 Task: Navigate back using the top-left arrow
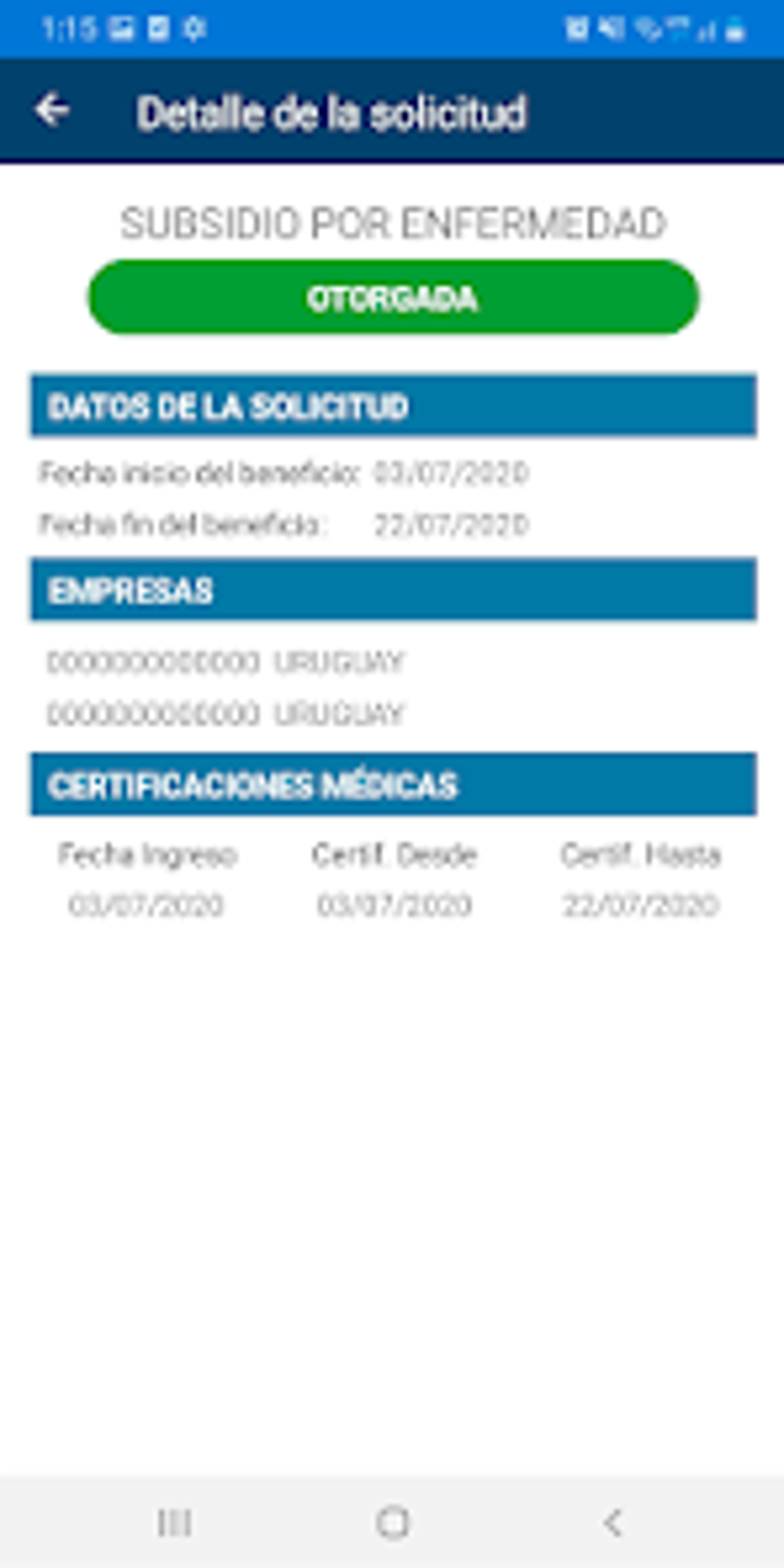coord(51,109)
